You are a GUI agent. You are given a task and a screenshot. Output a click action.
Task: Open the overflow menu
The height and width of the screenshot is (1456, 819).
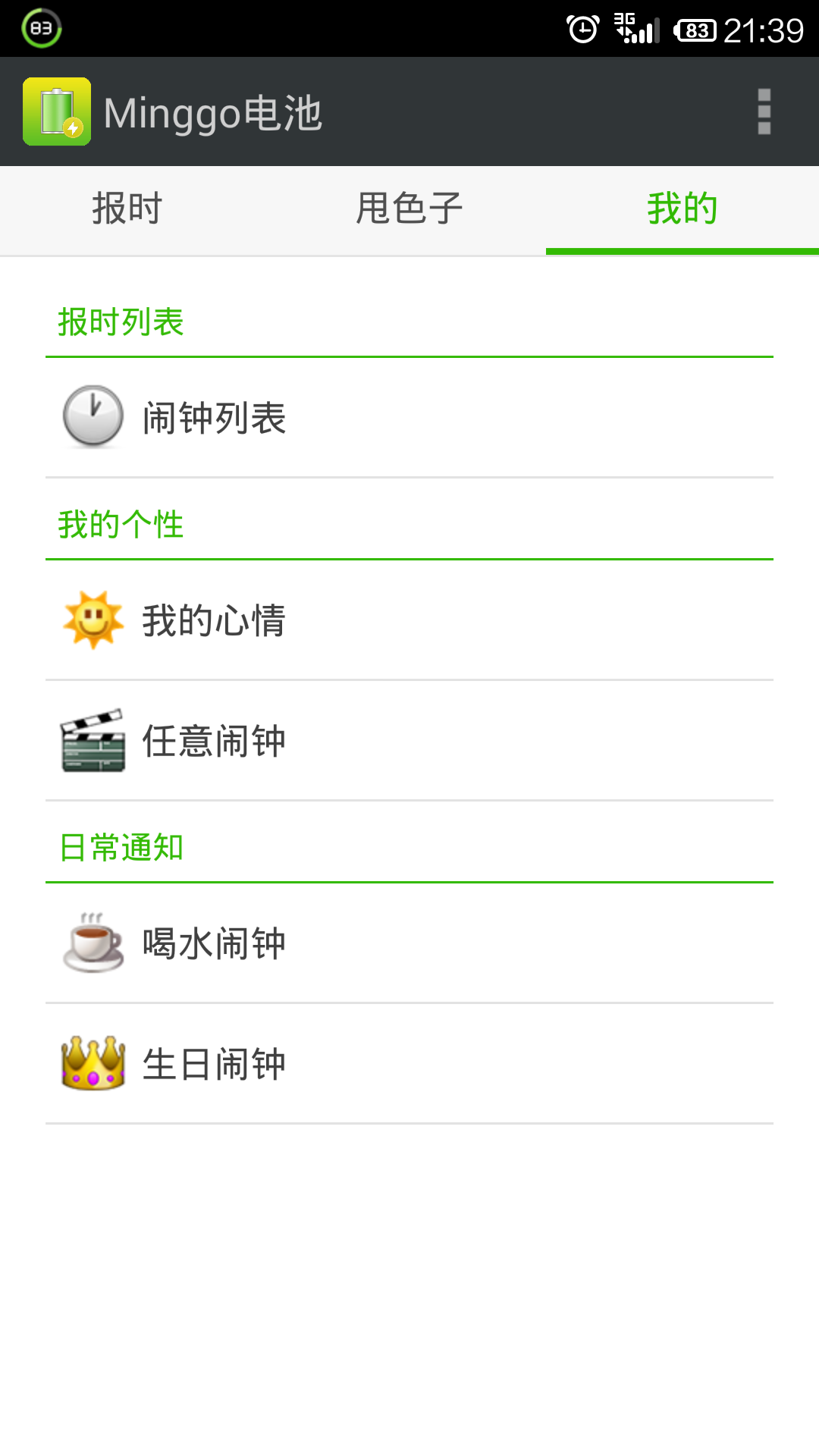click(764, 111)
